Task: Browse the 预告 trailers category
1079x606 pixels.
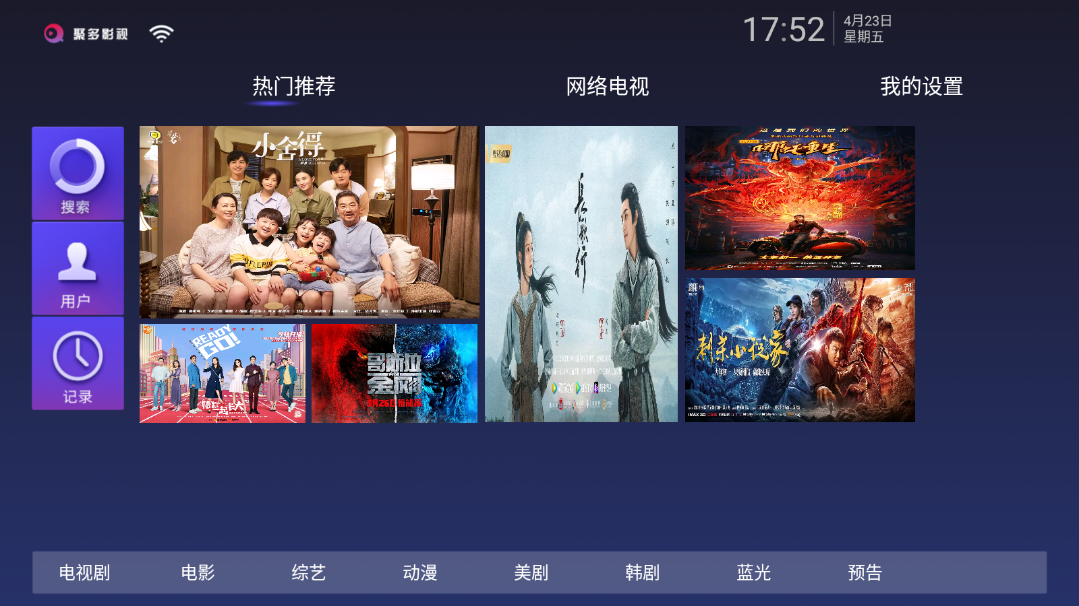Action: click(x=865, y=573)
